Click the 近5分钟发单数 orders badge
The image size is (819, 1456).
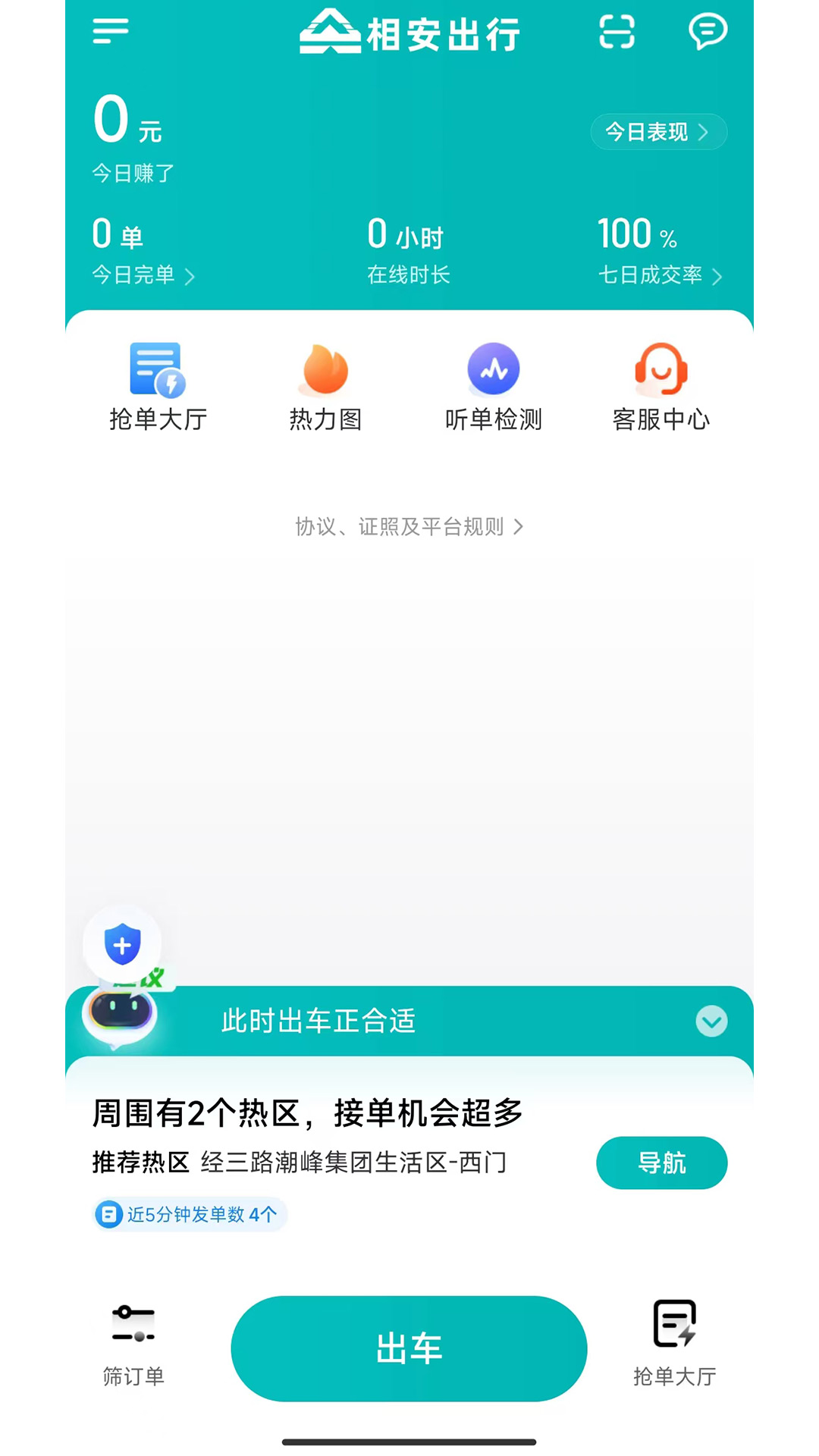(188, 1215)
